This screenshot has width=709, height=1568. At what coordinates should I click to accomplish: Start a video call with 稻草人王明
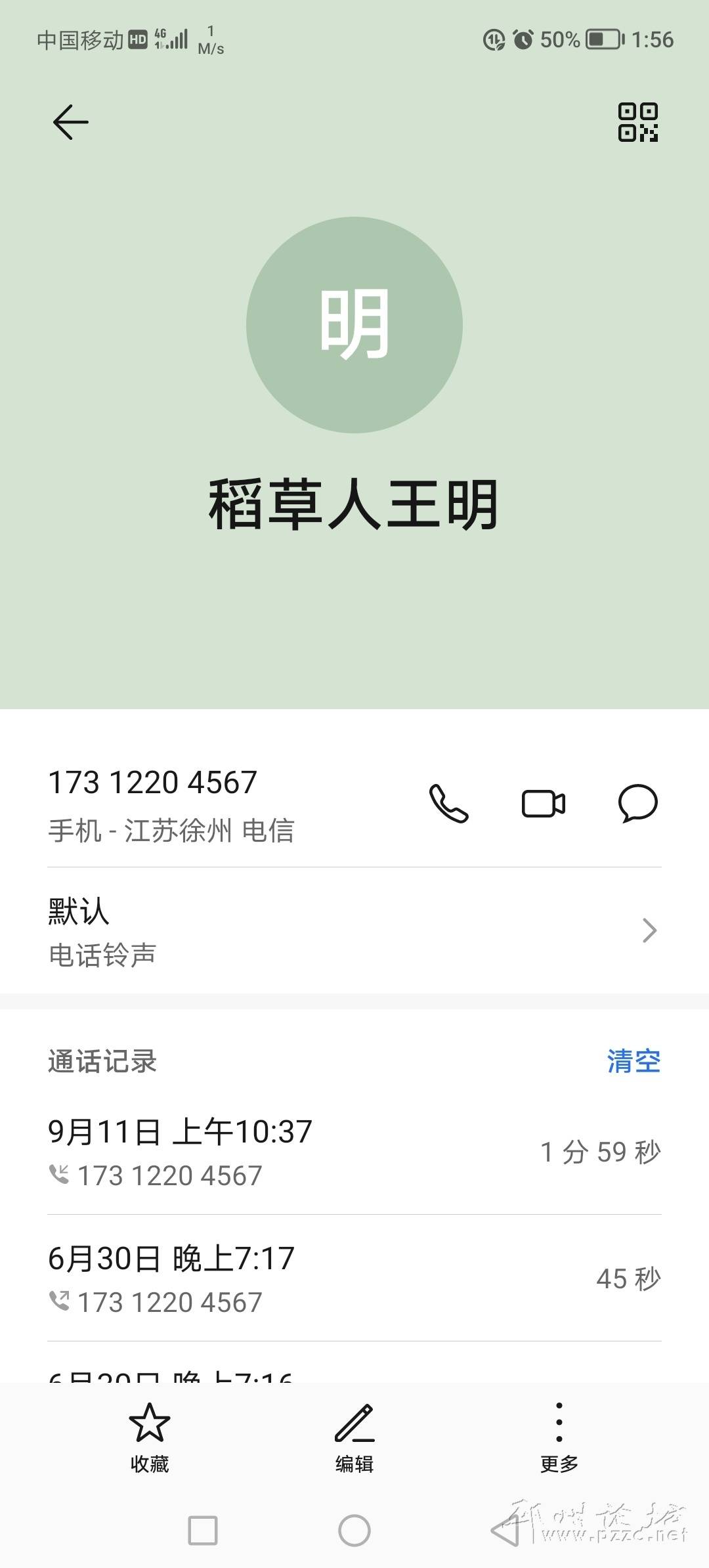(x=543, y=803)
